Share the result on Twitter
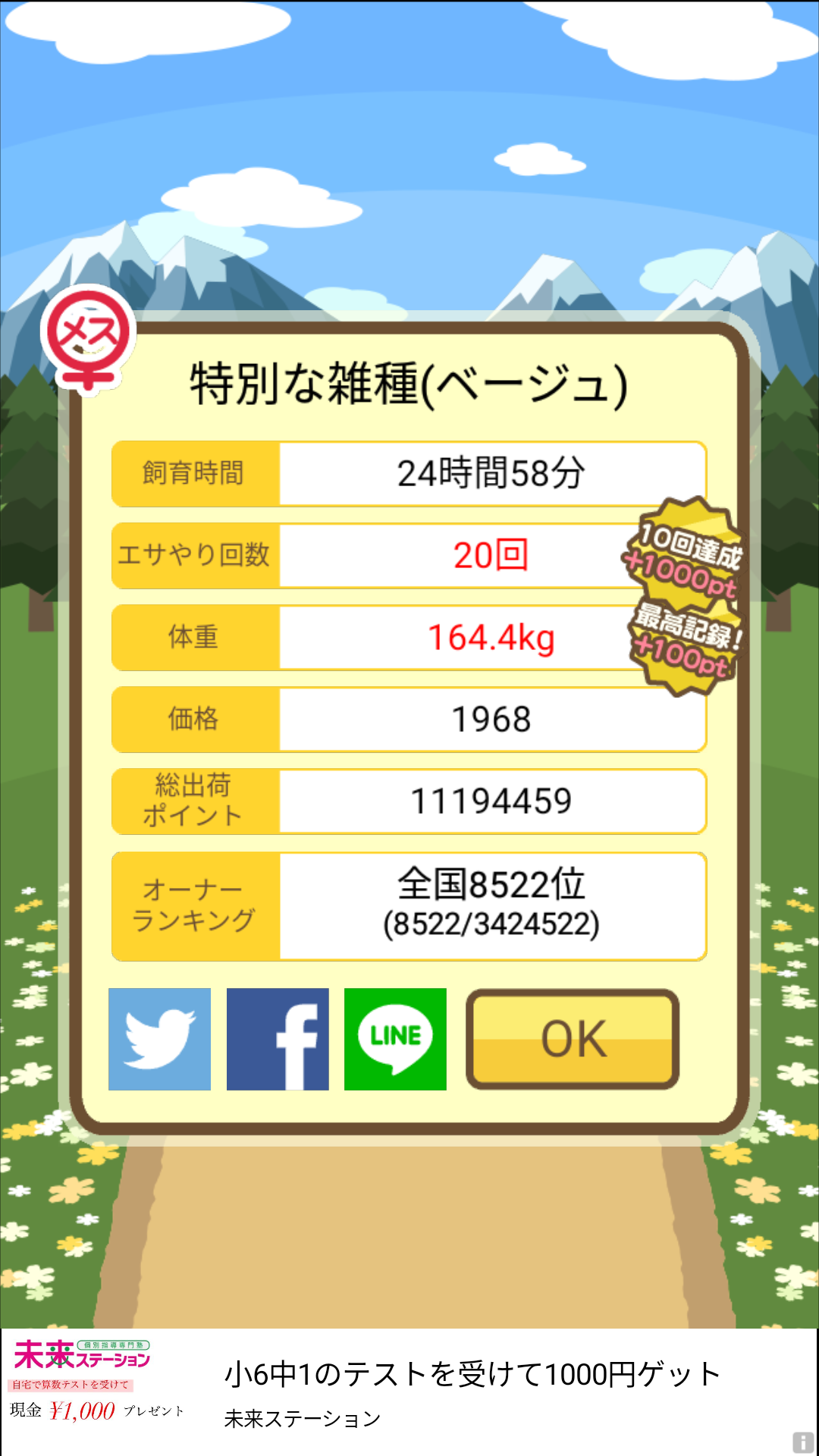 point(159,1039)
